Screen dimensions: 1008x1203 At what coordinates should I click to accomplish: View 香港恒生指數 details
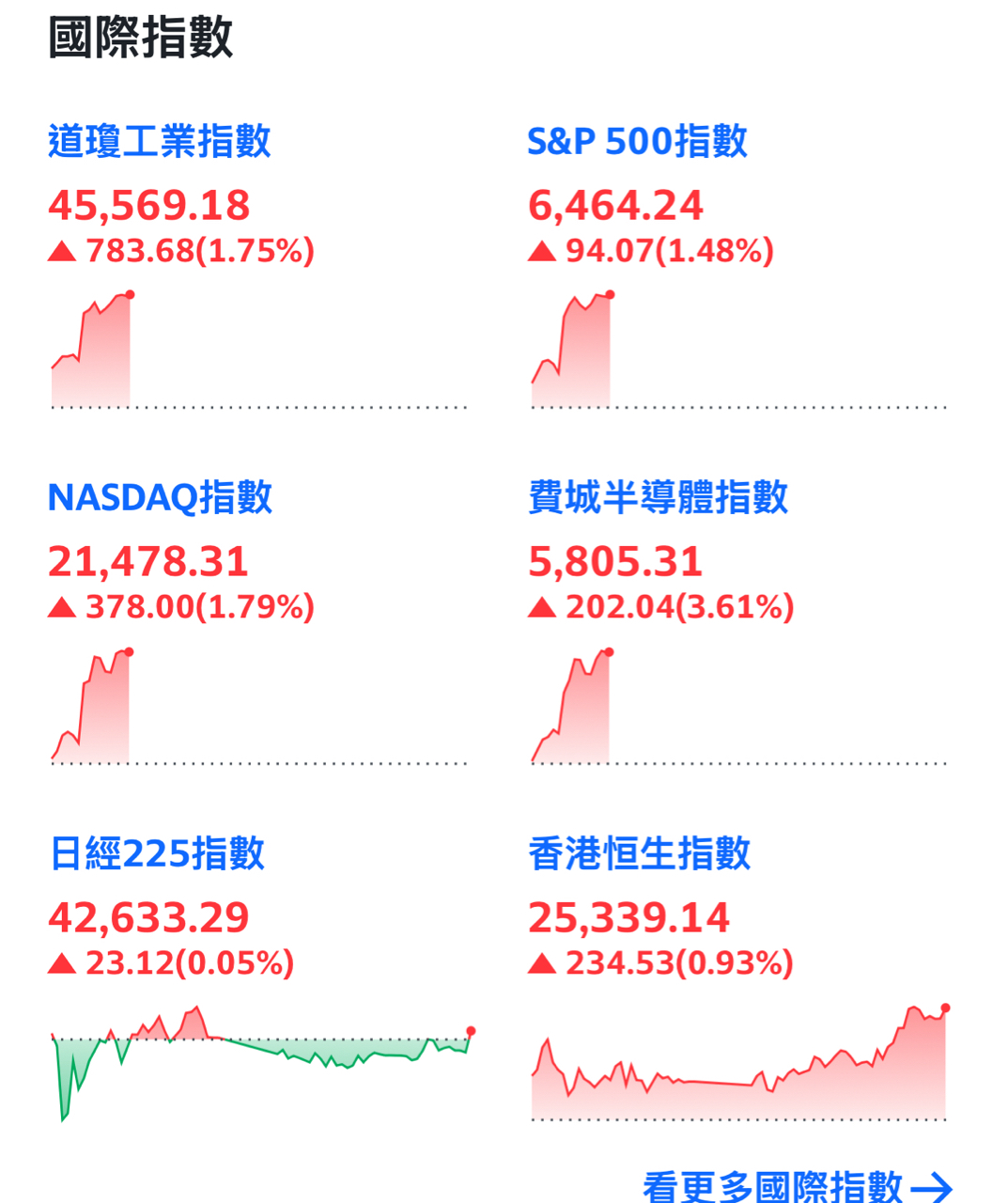[639, 853]
